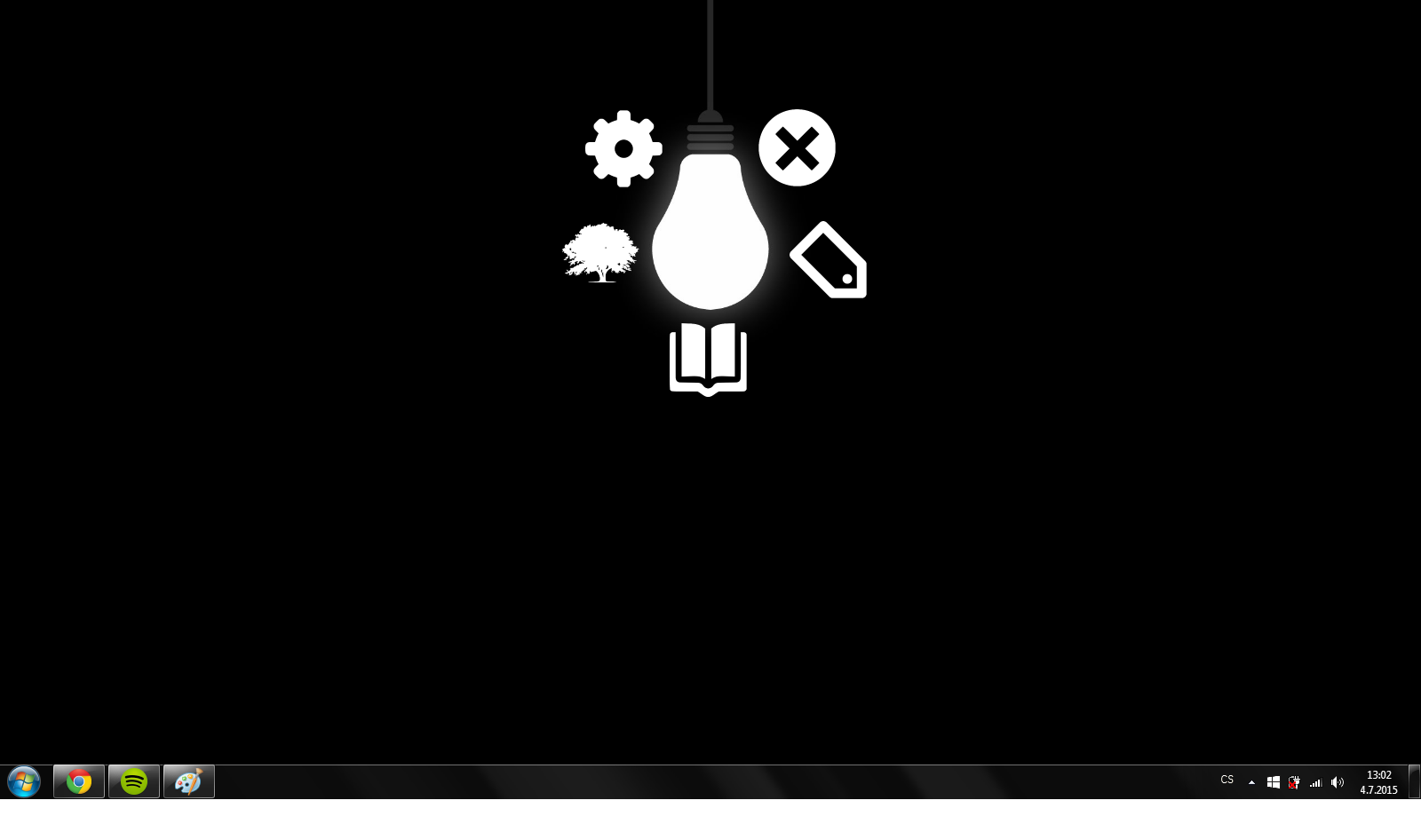
Task: Show hidden tray icons arrow
Action: click(1251, 782)
